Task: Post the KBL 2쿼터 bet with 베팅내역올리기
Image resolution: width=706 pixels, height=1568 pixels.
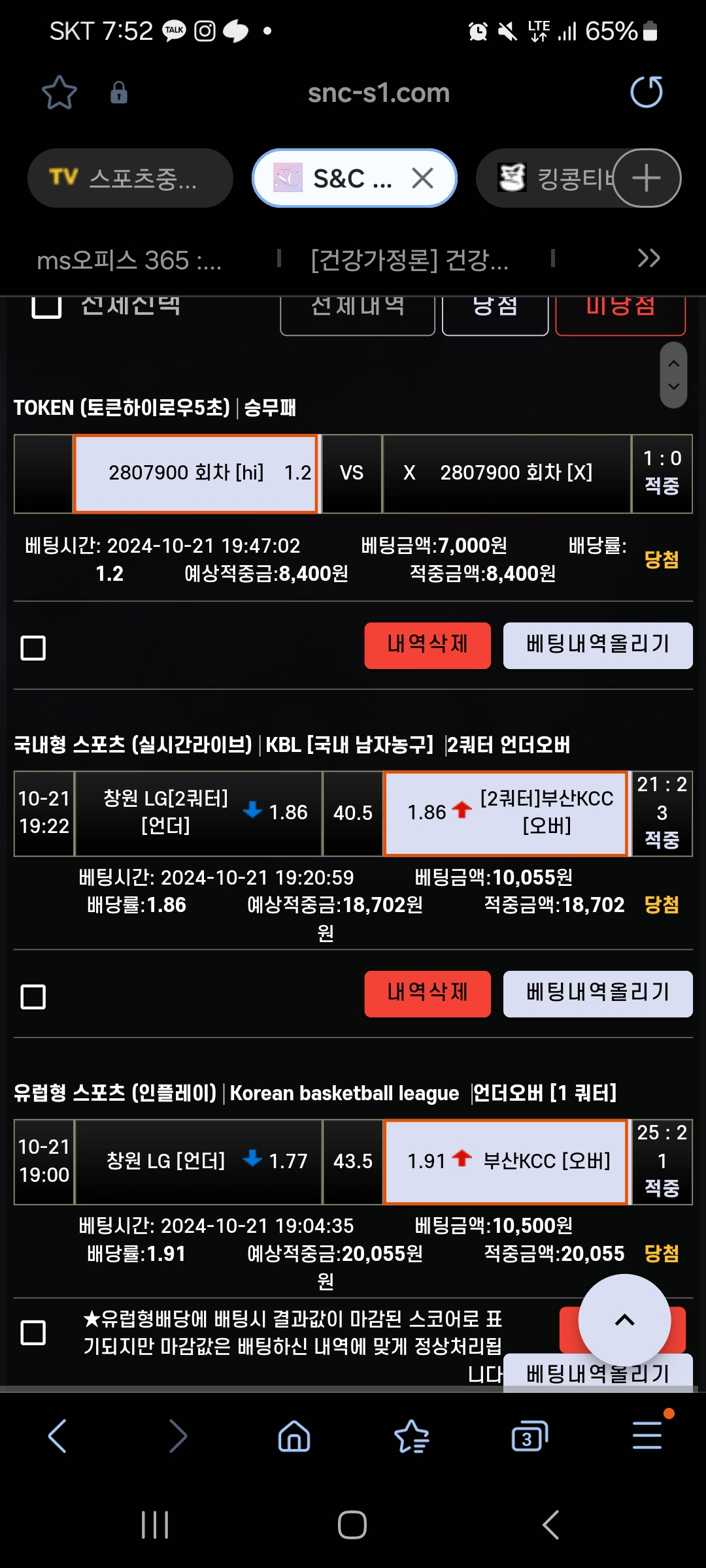Action: tap(597, 994)
